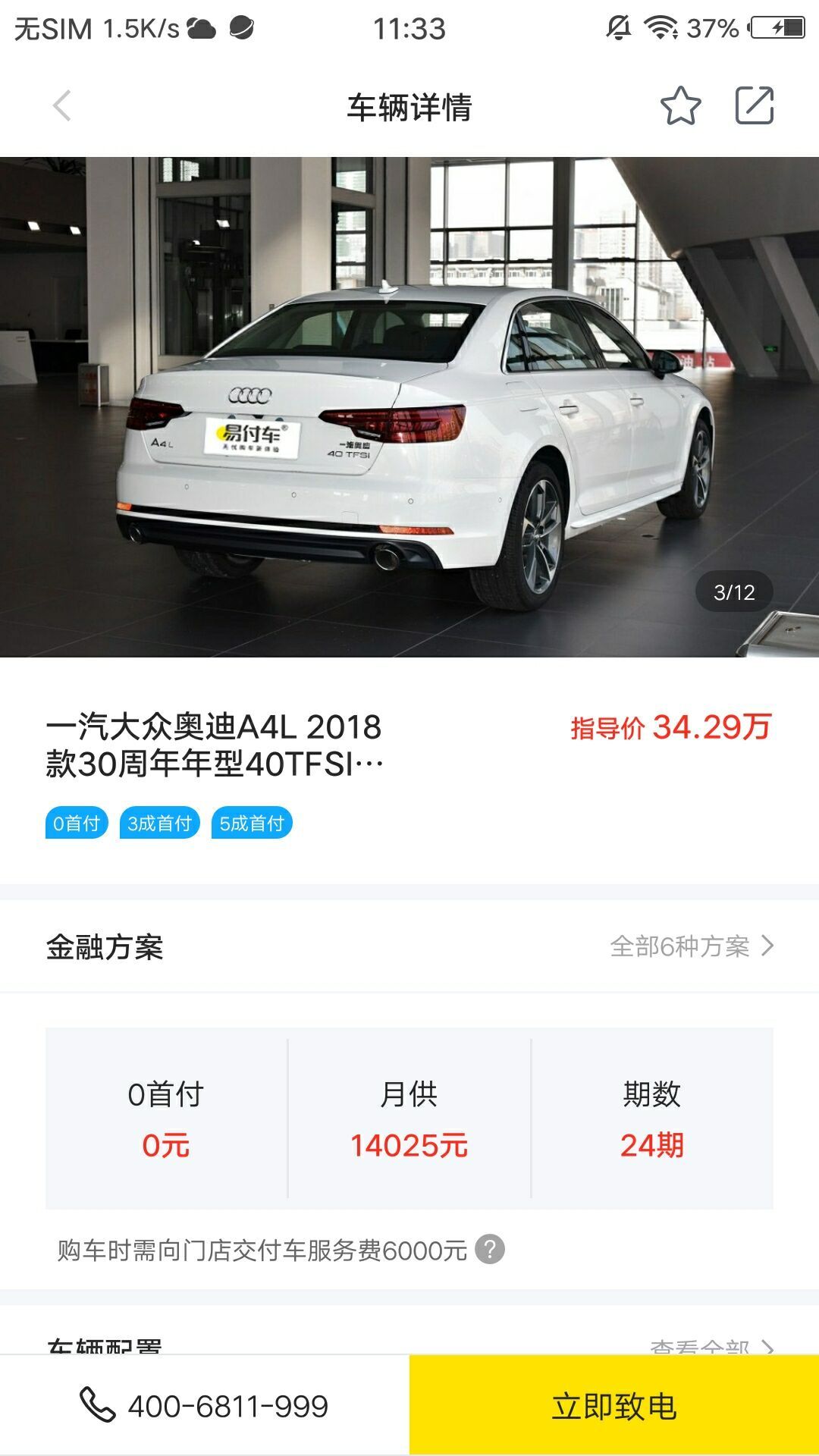This screenshot has width=819, height=1456.
Task: Select the 0首付 chip
Action: point(77,824)
